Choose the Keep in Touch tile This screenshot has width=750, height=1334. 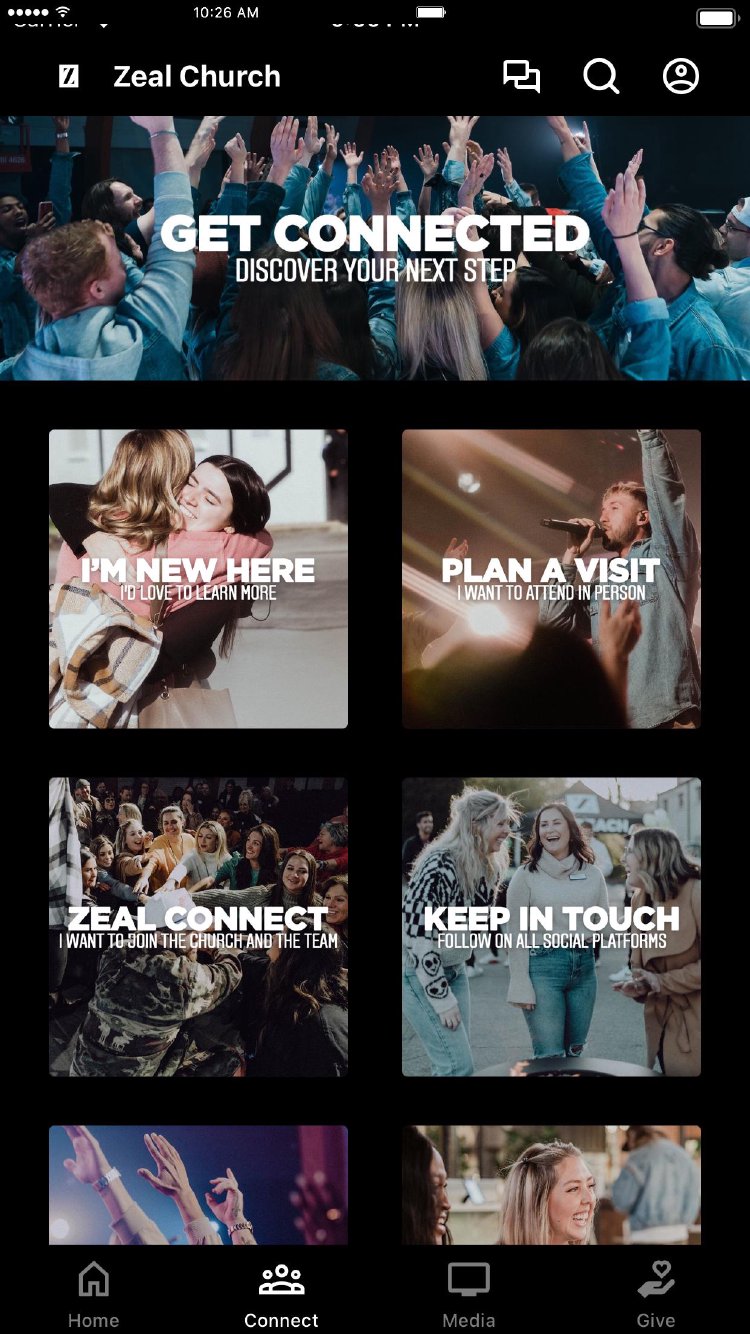(x=551, y=927)
